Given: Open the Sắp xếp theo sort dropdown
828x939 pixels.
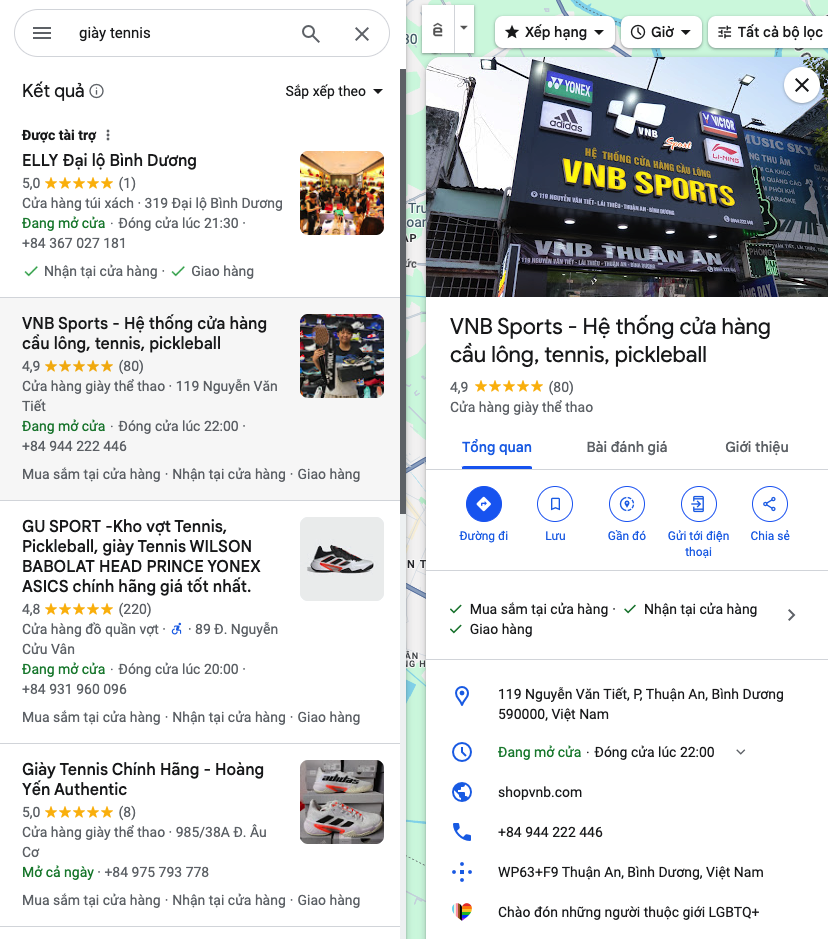Looking at the screenshot, I should [333, 91].
